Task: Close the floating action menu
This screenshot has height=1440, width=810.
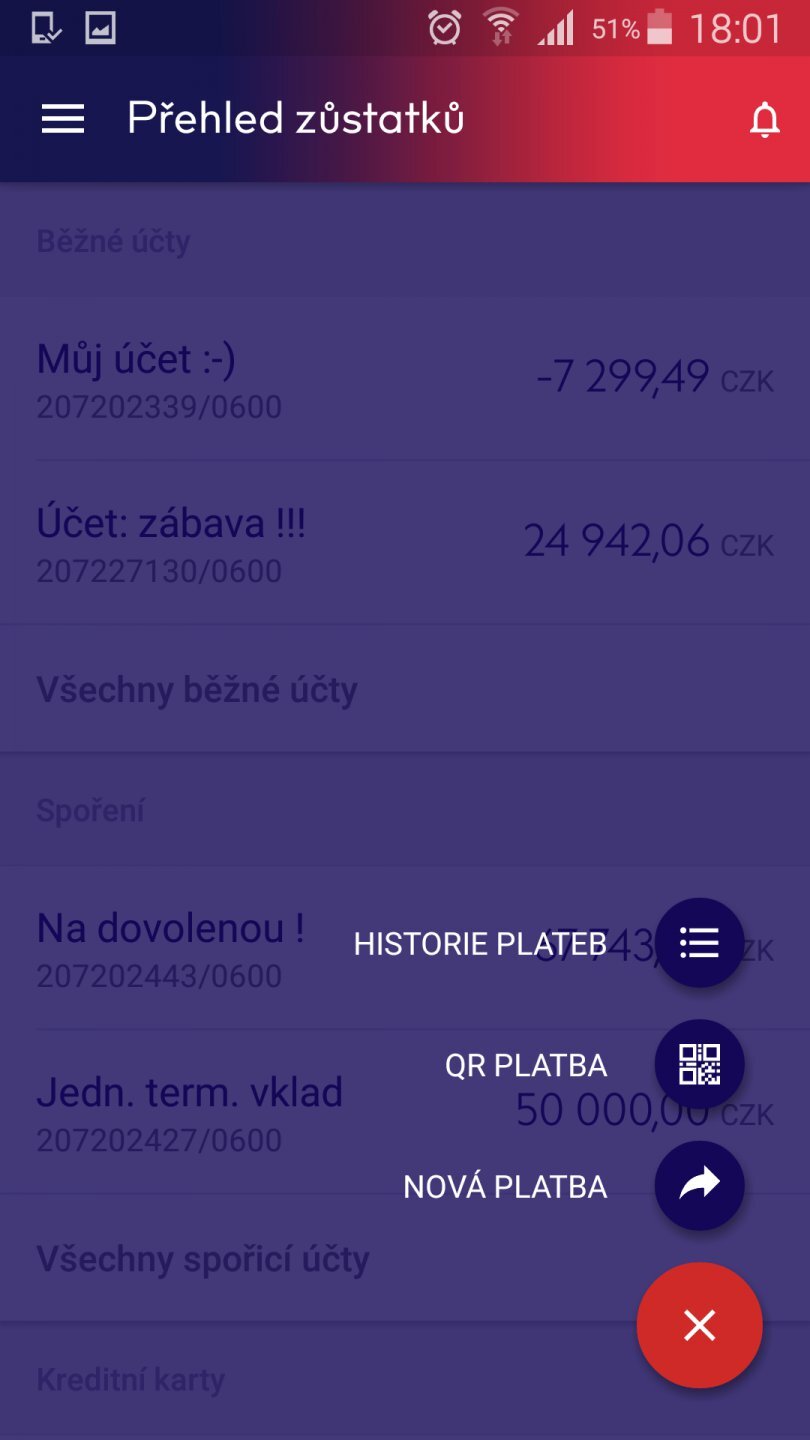Action: [x=699, y=1325]
